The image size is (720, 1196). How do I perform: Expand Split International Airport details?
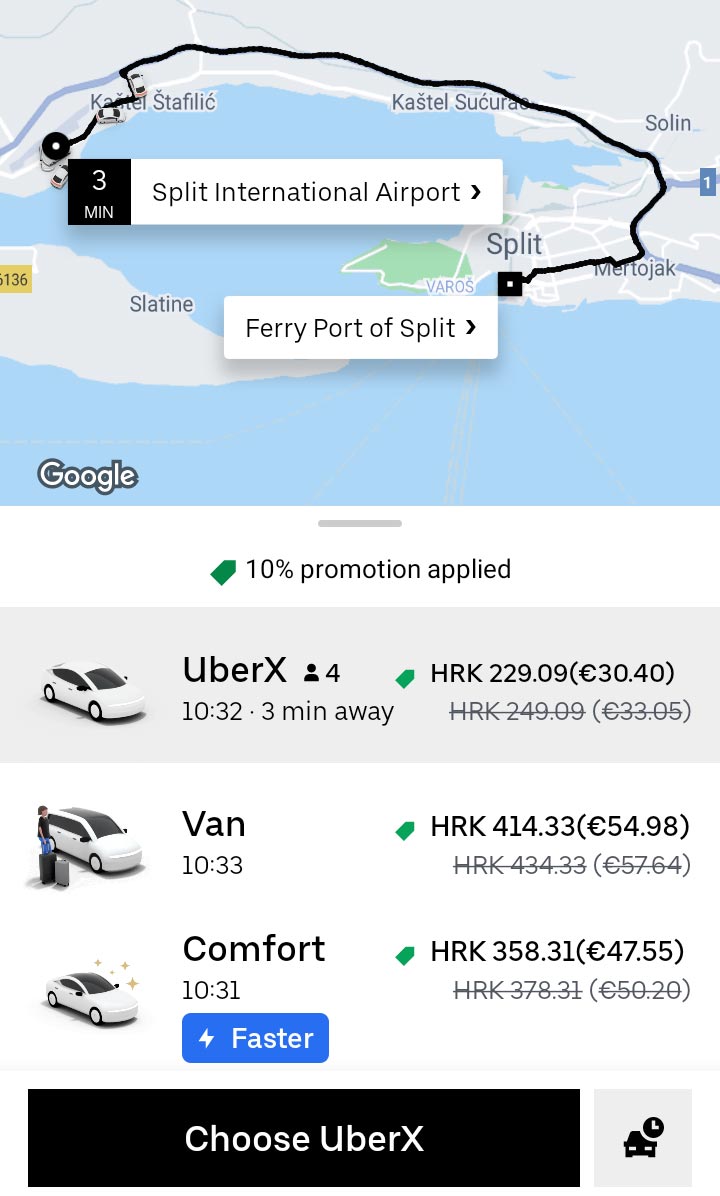pos(316,191)
